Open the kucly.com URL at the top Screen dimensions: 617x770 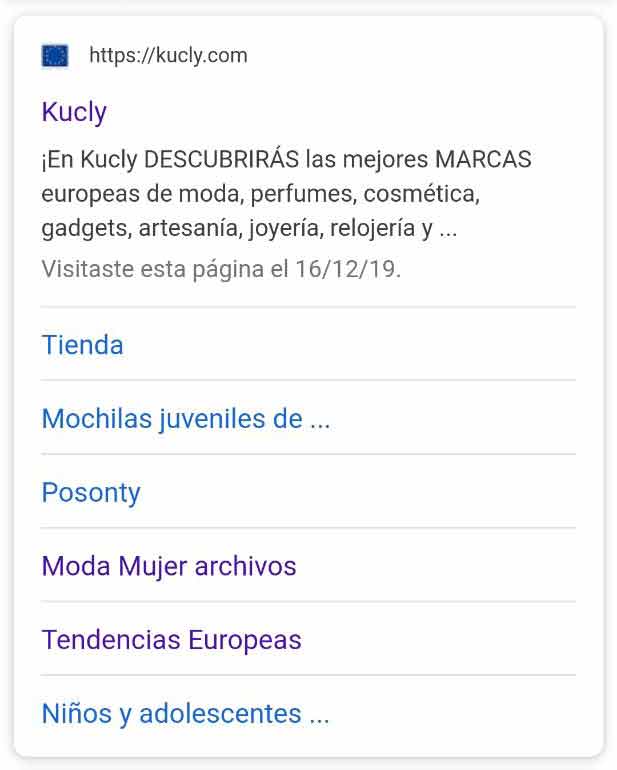(x=167, y=55)
